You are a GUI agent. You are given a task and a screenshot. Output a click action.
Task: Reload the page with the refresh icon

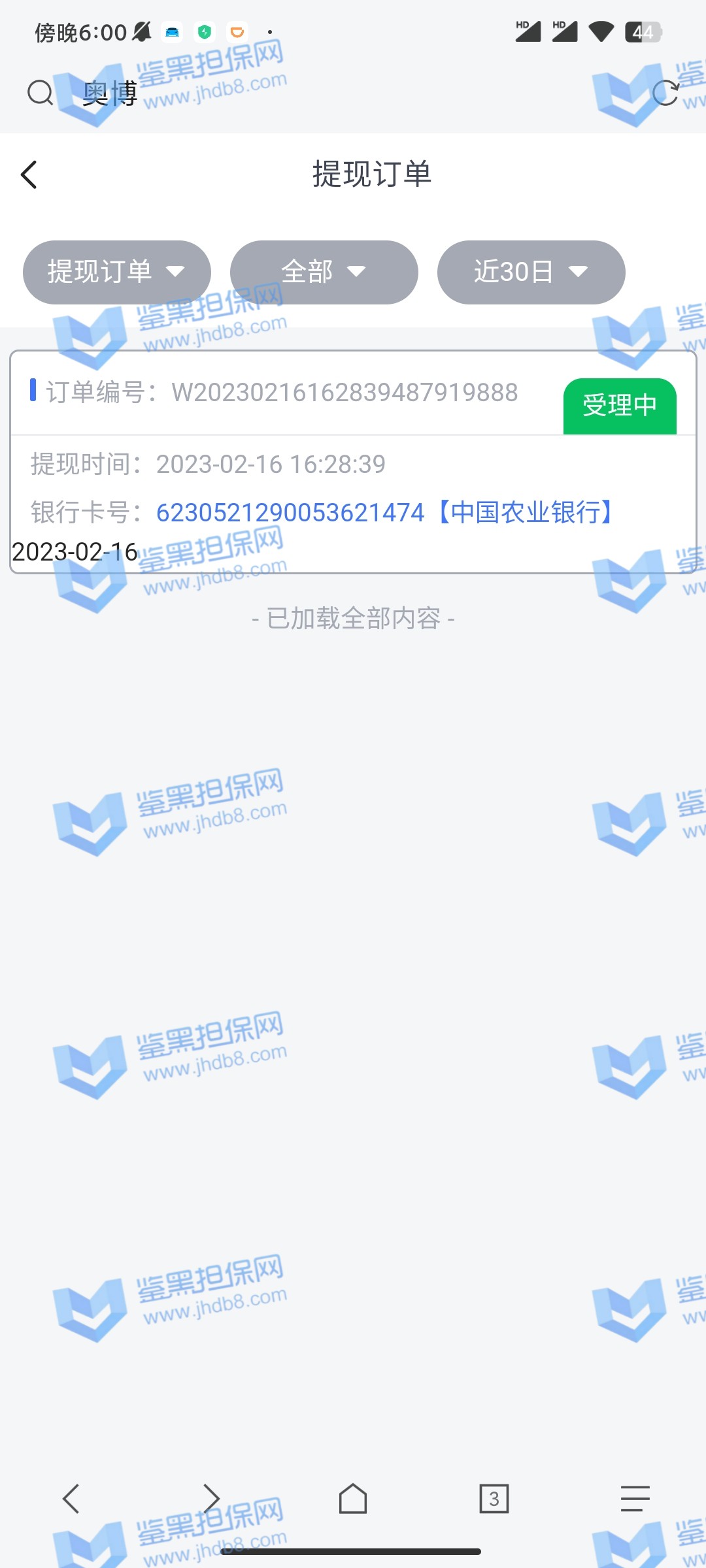coord(665,93)
